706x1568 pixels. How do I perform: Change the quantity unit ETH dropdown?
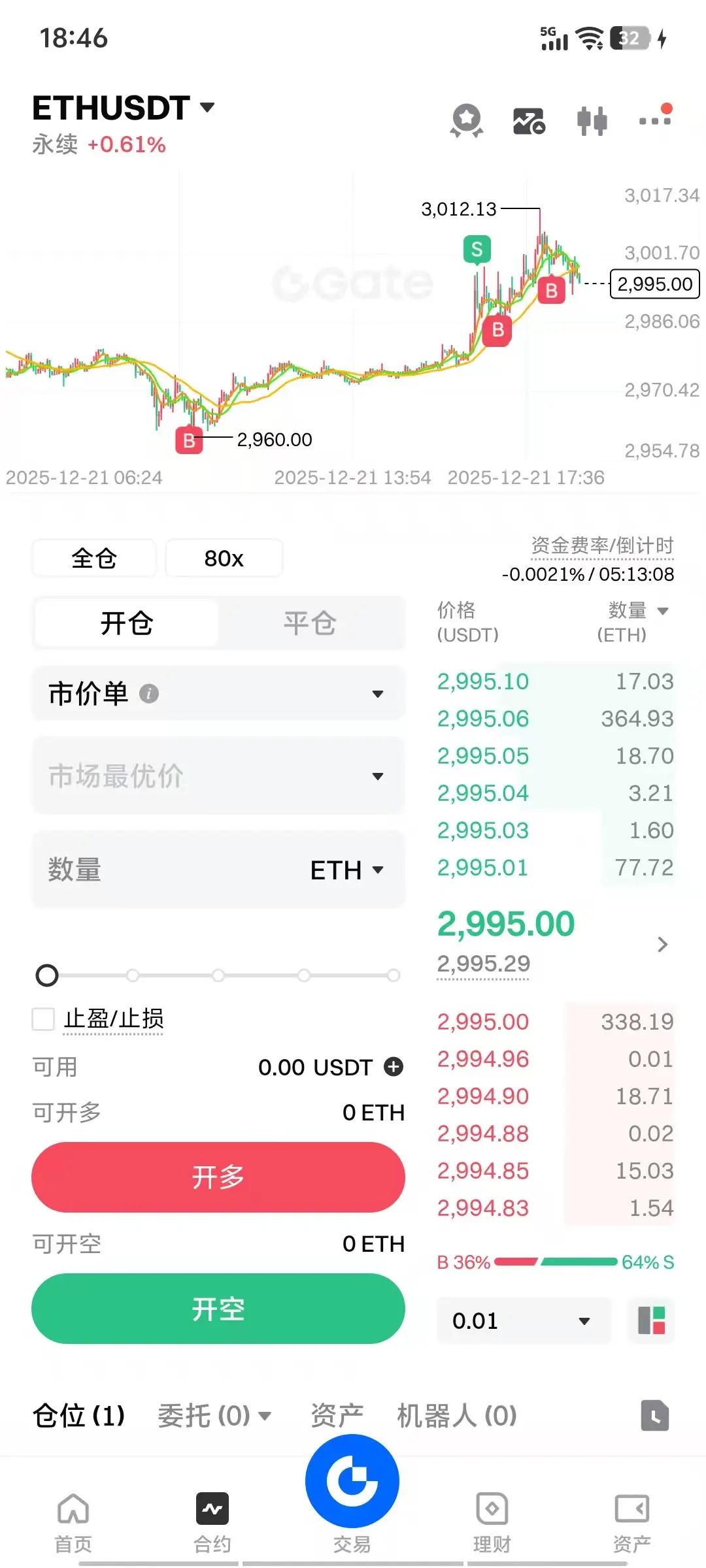(346, 870)
